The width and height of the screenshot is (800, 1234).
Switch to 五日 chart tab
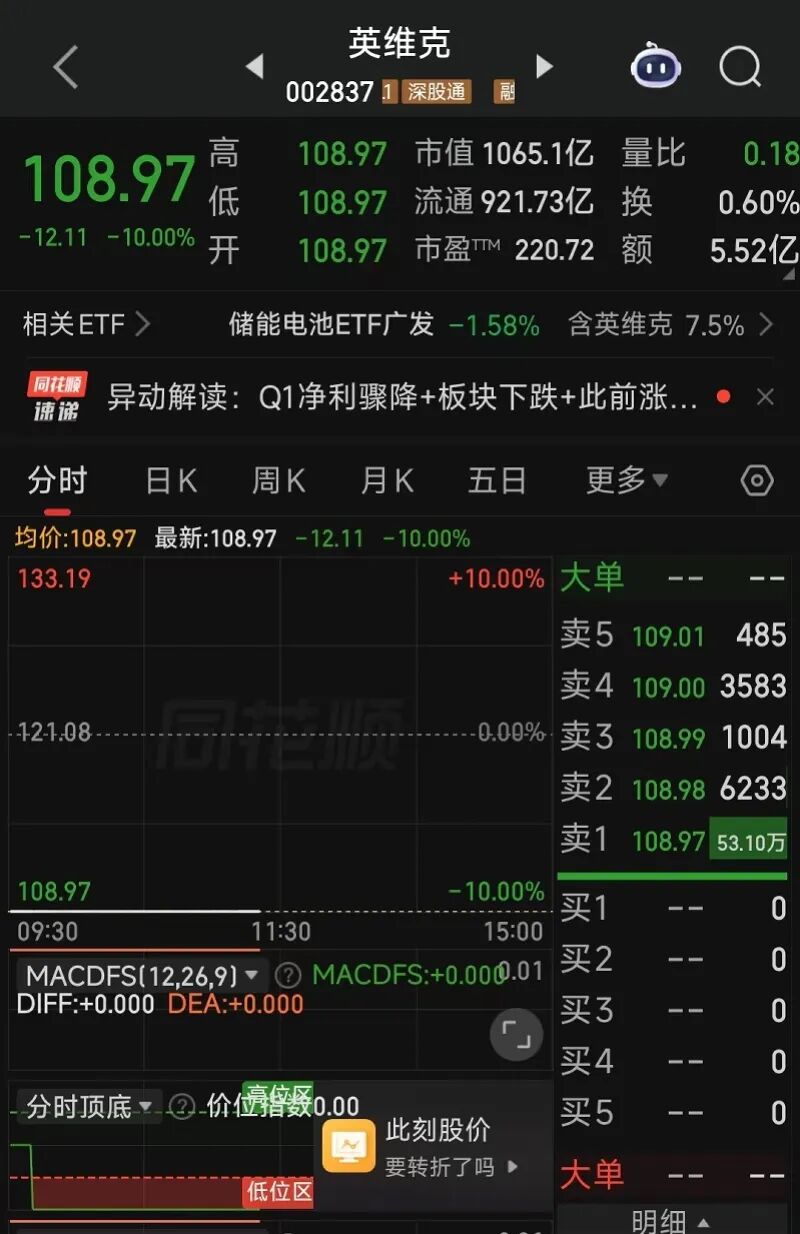pyautogui.click(x=497, y=481)
